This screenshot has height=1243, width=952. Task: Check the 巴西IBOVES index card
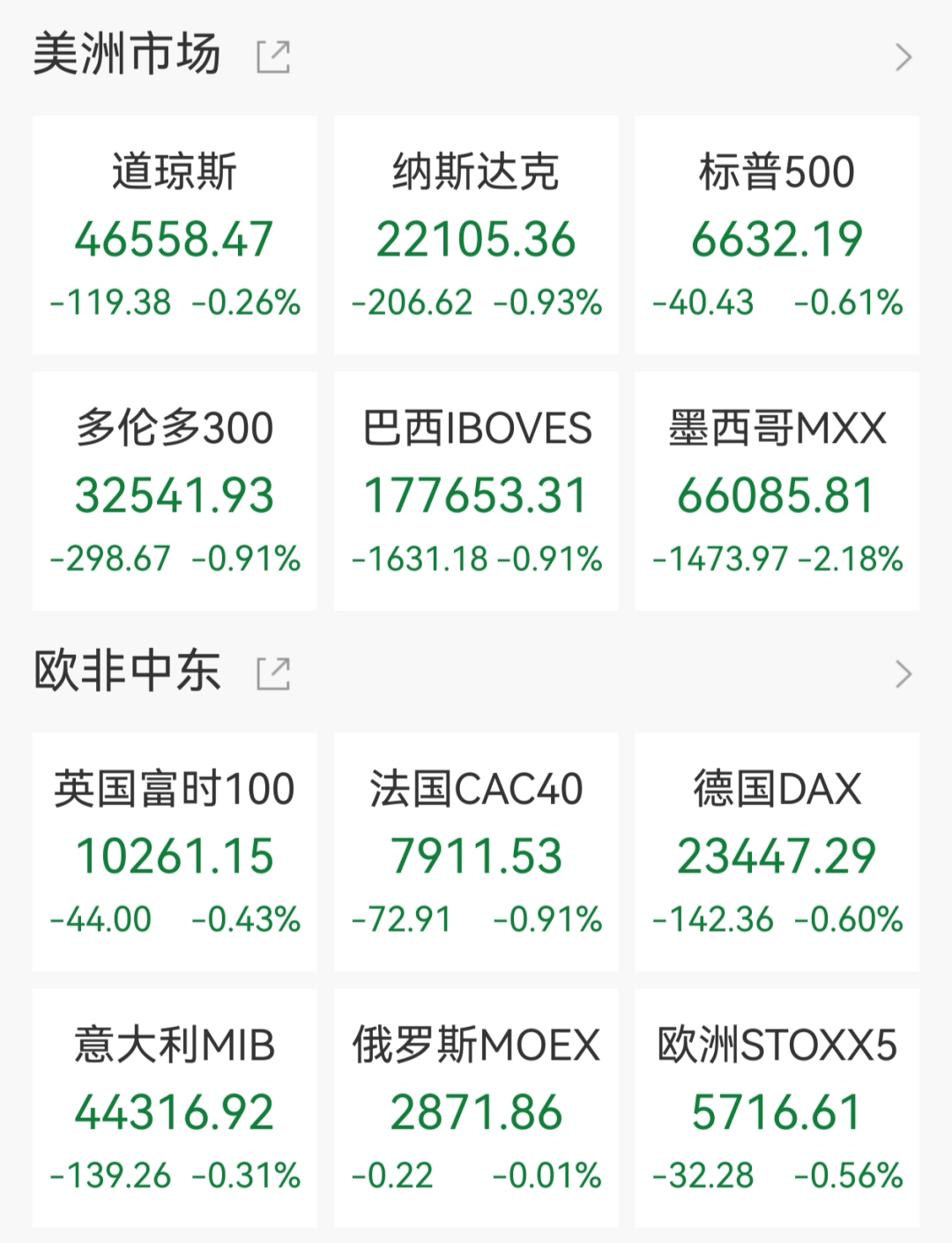coord(476,491)
